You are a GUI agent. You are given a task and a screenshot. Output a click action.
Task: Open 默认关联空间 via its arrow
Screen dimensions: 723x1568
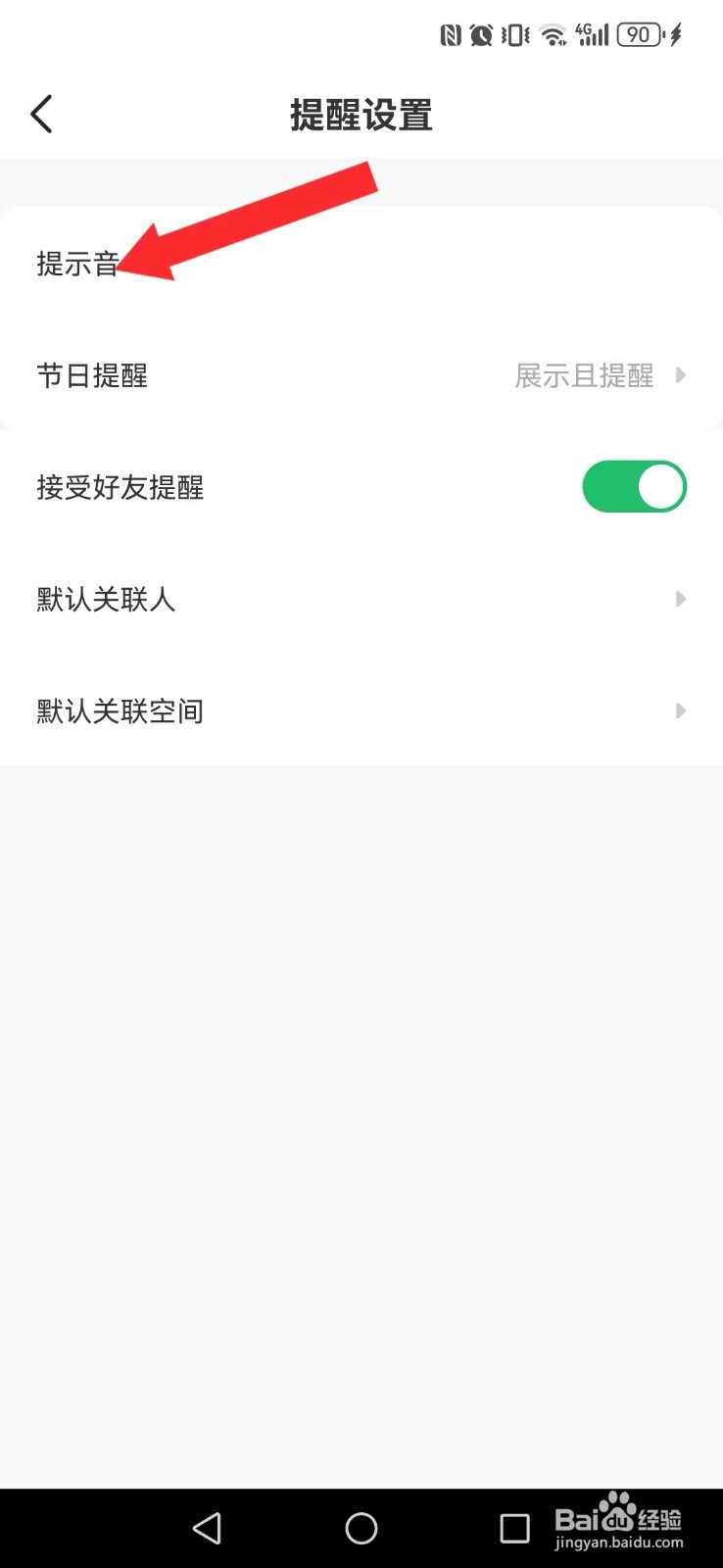pos(682,710)
